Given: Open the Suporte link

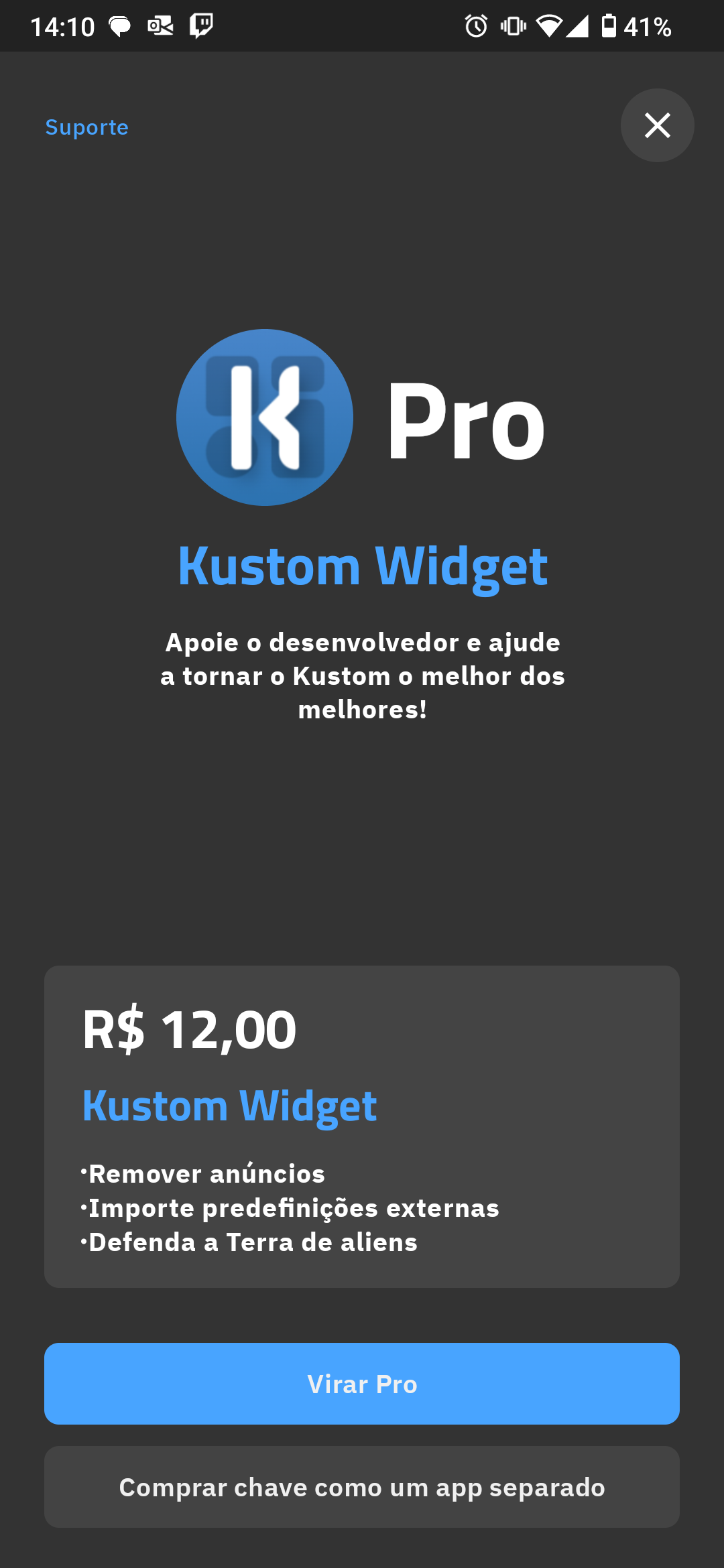Looking at the screenshot, I should (x=86, y=127).
